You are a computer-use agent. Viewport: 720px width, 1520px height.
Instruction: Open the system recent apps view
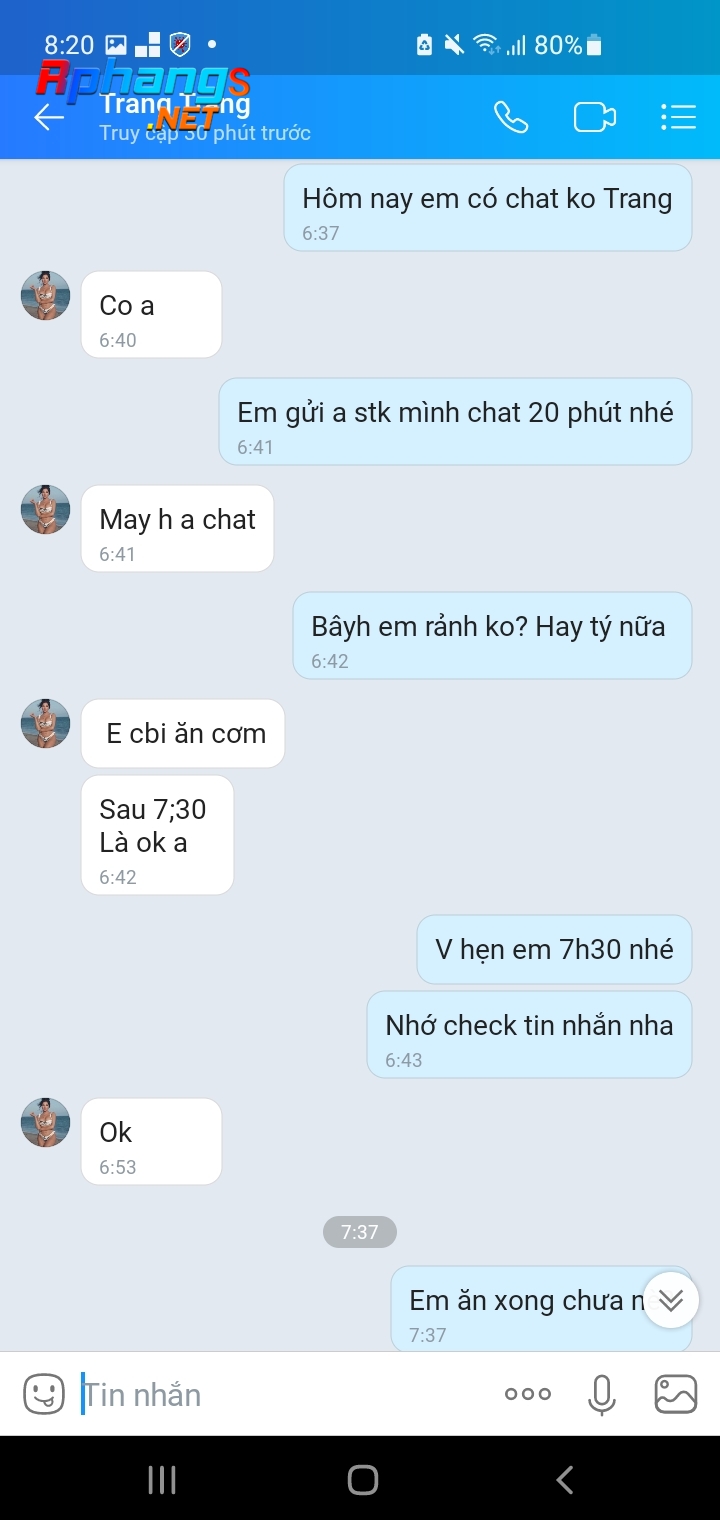[162, 1480]
